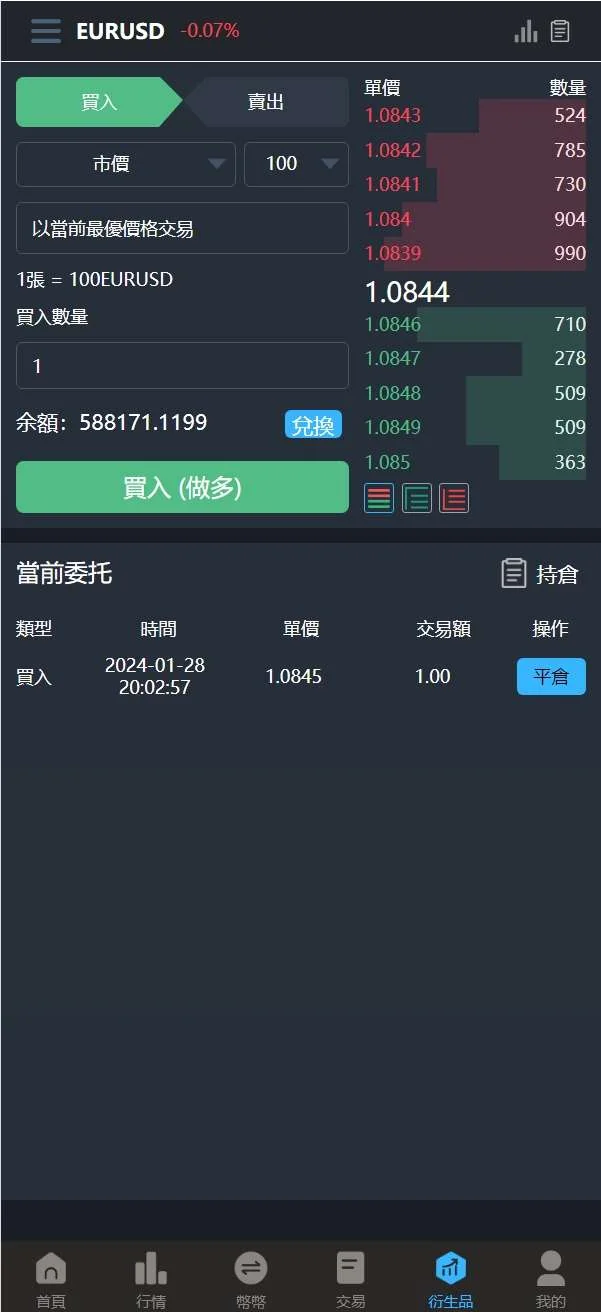Open the chart view icon
The width and height of the screenshot is (601, 1312).
pos(525,32)
